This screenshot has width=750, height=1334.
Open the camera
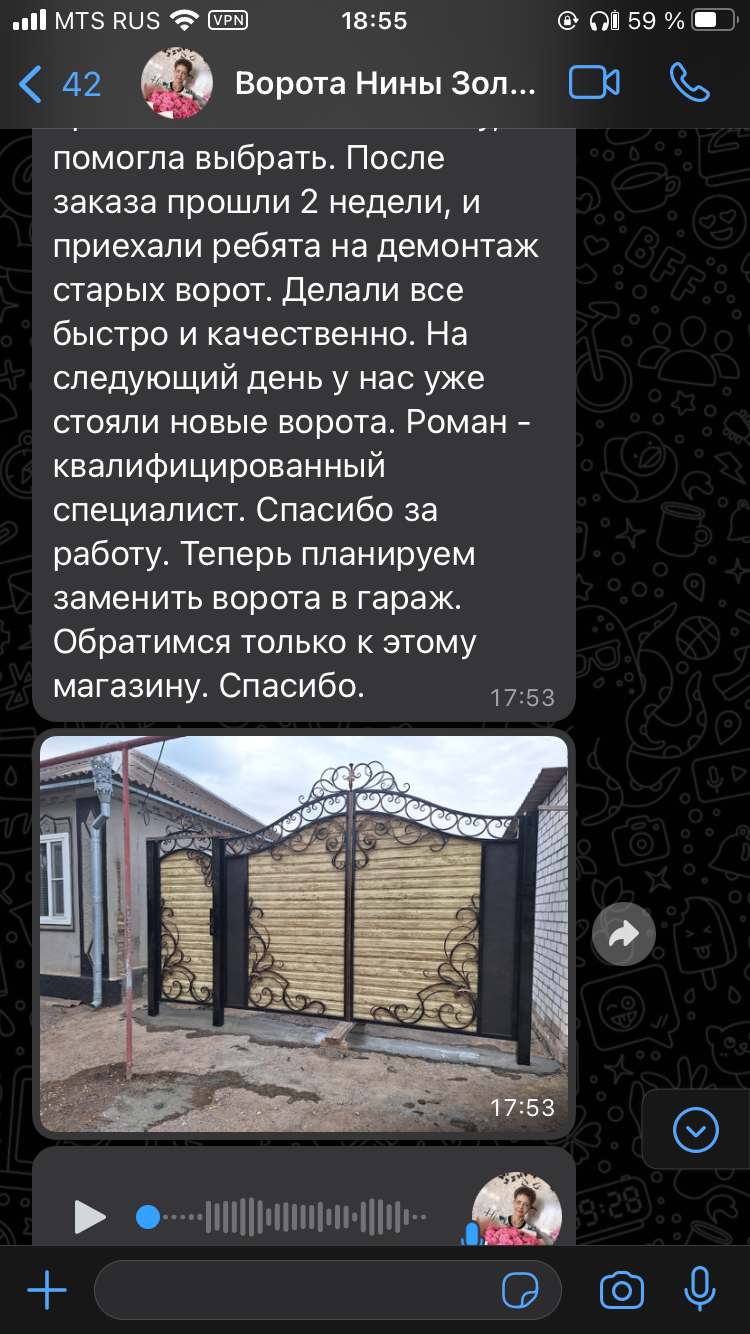coord(621,1291)
